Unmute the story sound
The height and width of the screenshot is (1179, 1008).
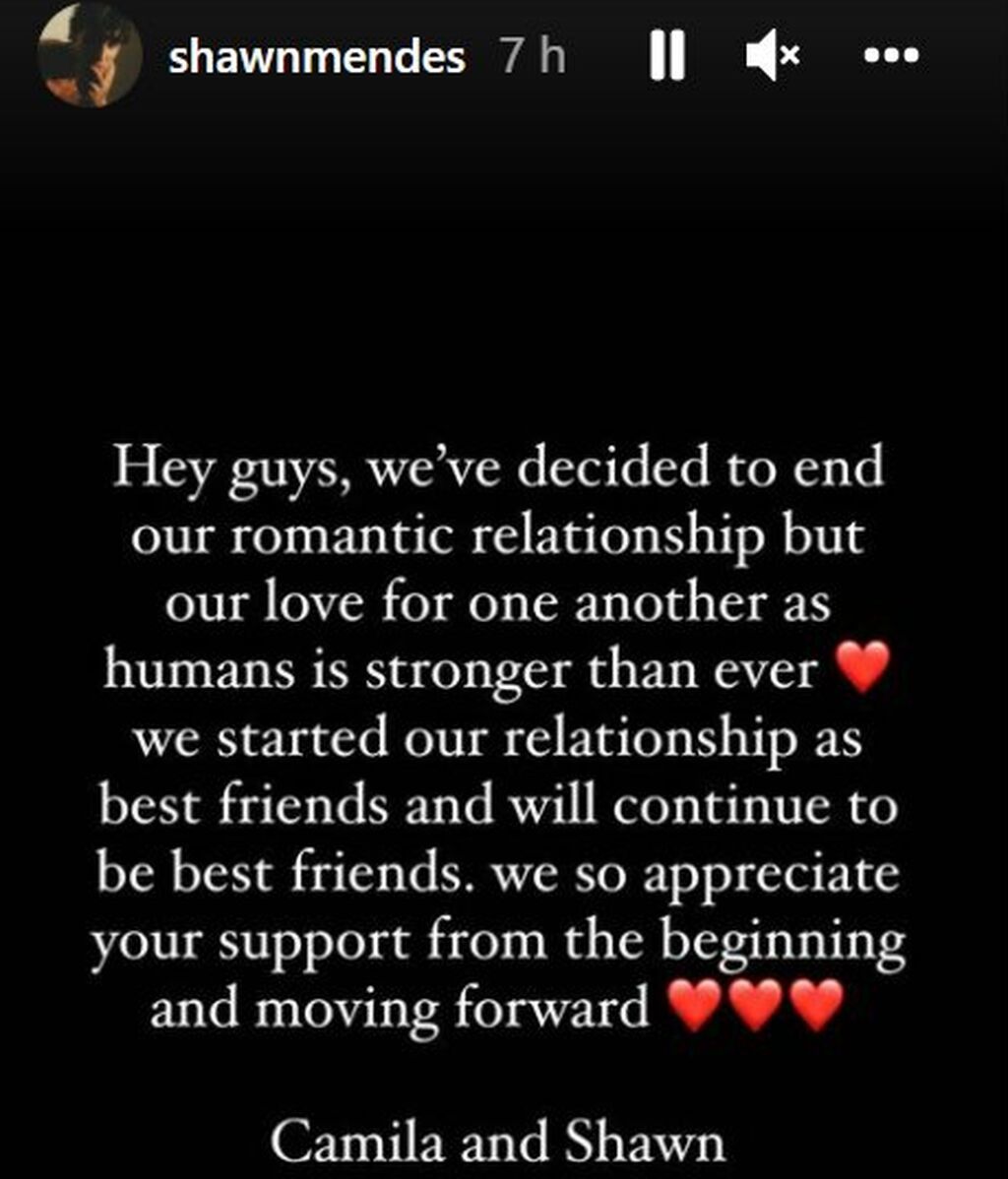[x=772, y=58]
